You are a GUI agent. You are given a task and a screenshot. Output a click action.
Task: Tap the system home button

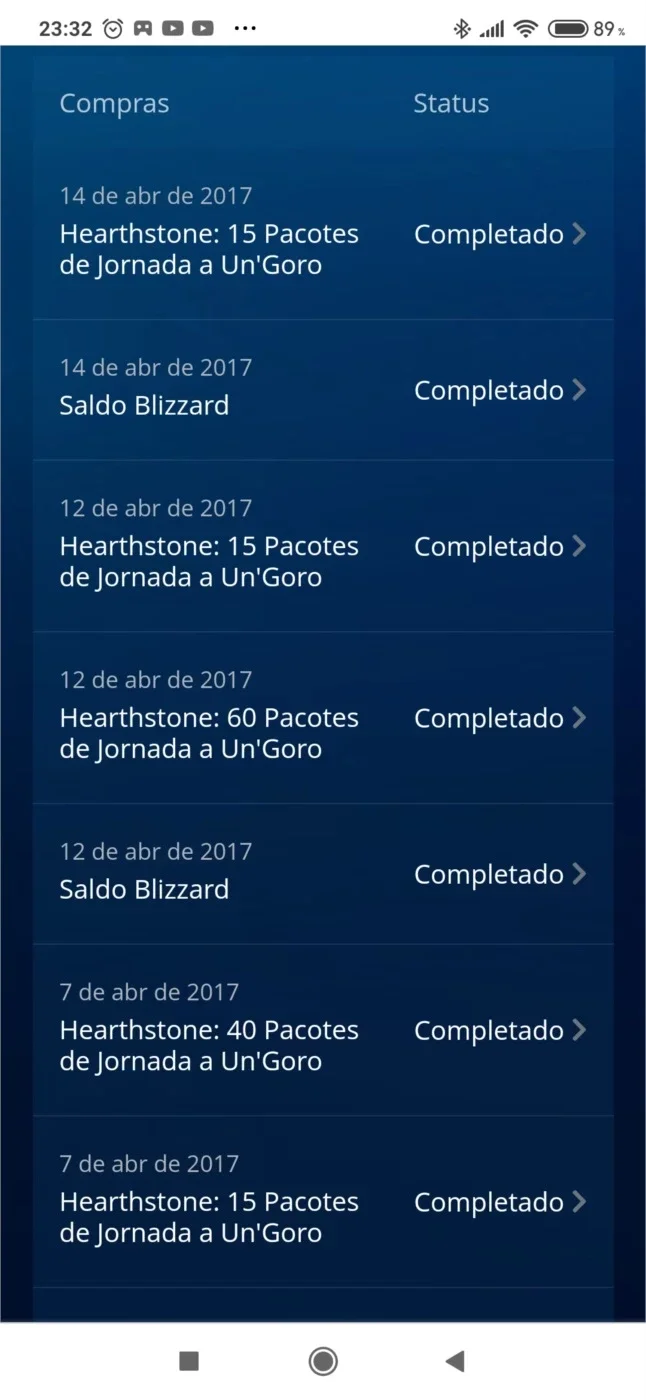[x=323, y=1360]
